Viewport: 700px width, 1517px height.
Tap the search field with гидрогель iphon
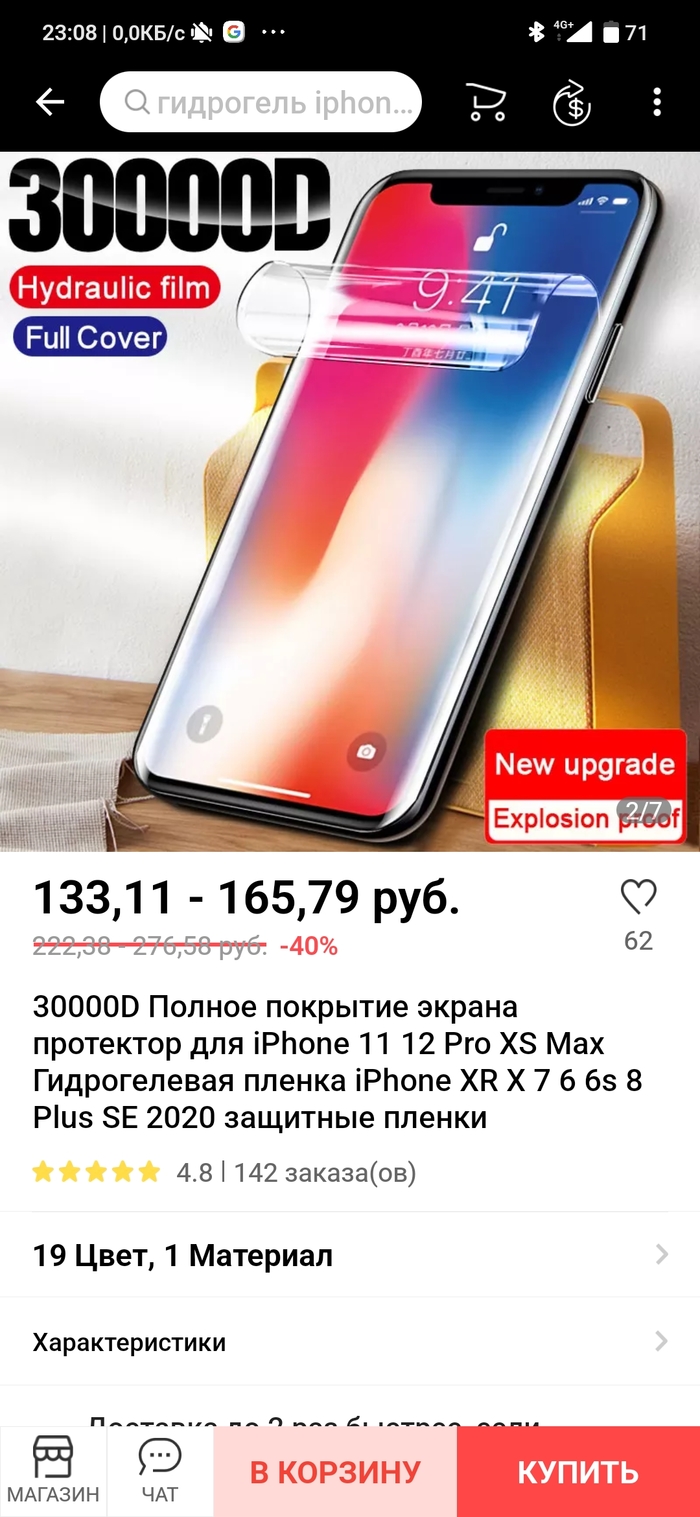[261, 102]
